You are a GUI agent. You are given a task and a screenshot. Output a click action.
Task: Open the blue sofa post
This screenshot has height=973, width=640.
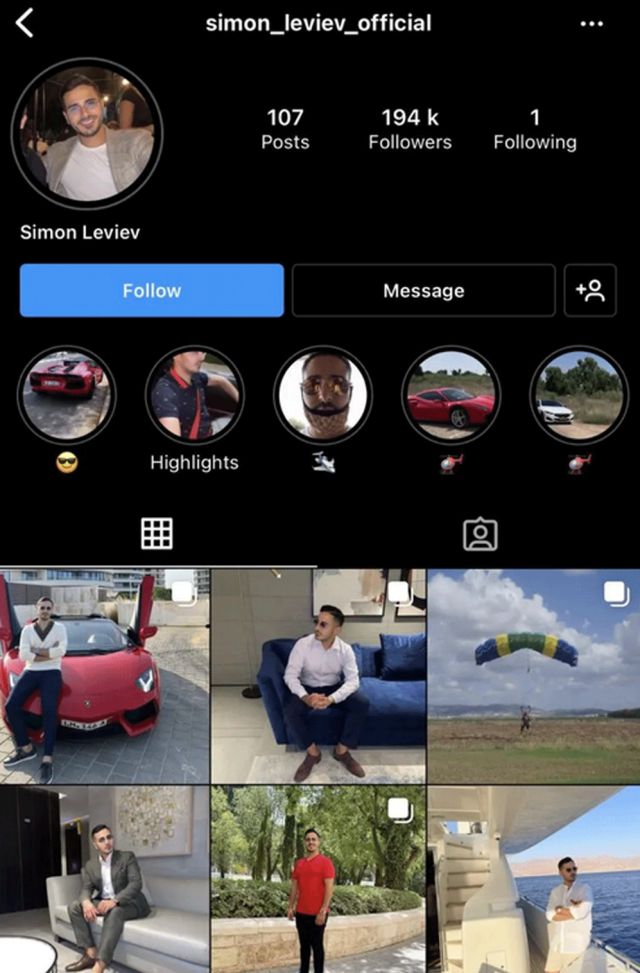coord(318,676)
